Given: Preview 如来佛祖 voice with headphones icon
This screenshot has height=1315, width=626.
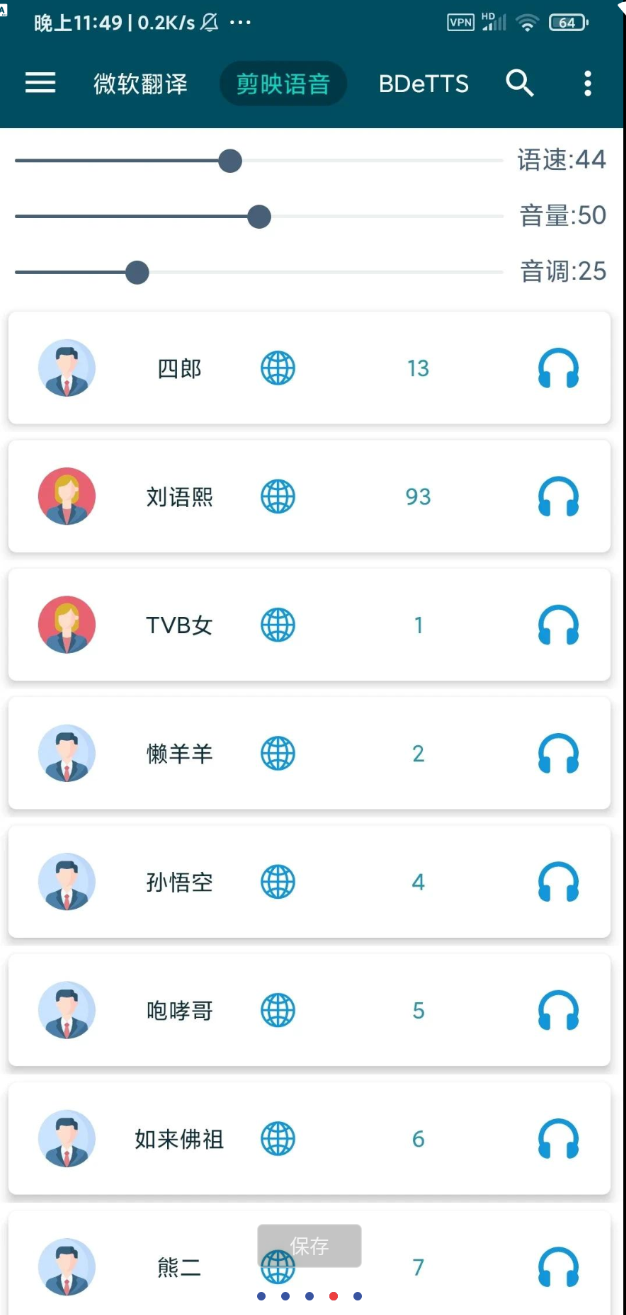Looking at the screenshot, I should click(558, 1139).
